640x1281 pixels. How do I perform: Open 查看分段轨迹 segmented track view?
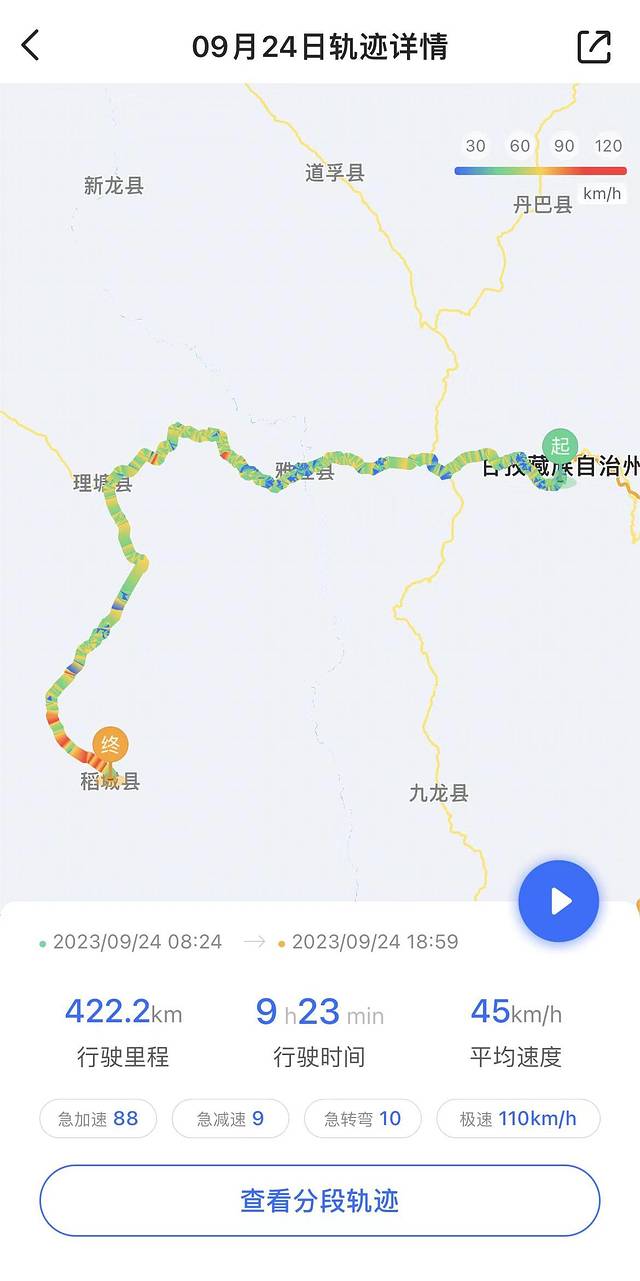tap(320, 1200)
